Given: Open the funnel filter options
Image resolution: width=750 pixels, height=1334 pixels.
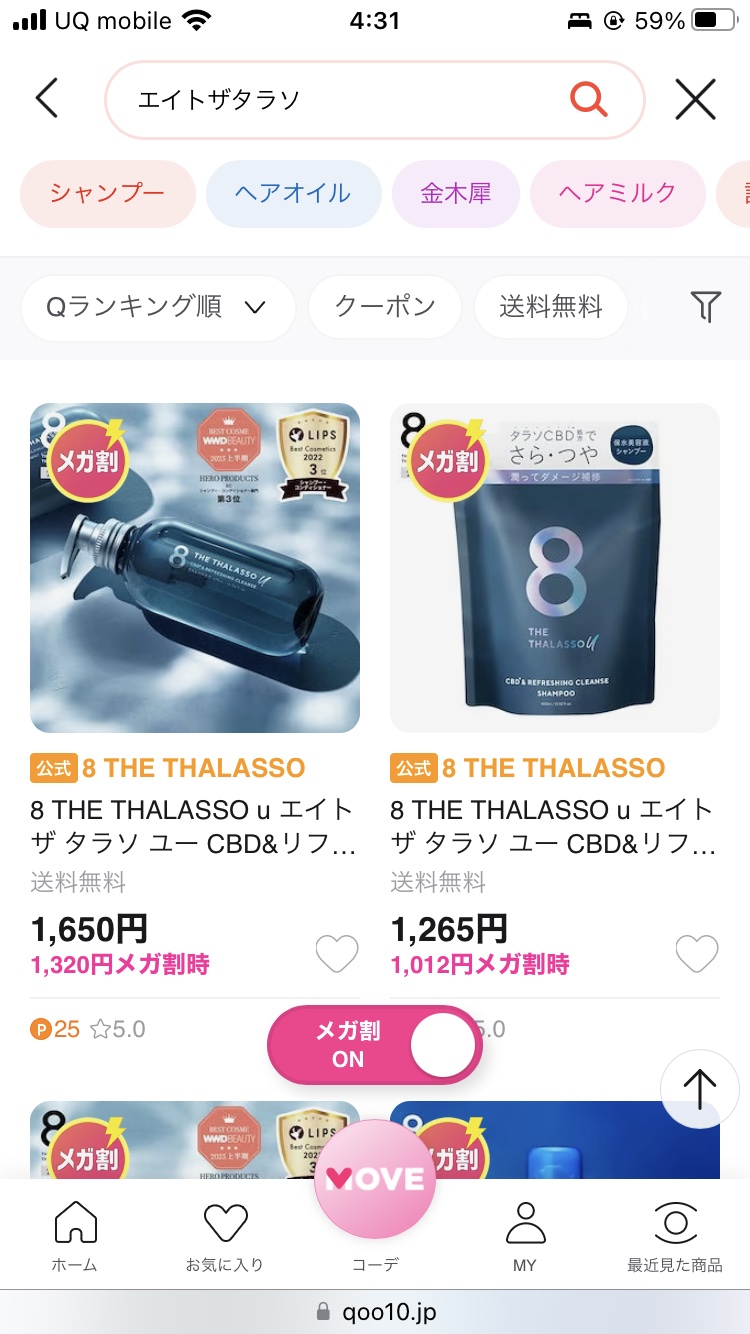Looking at the screenshot, I should [706, 307].
